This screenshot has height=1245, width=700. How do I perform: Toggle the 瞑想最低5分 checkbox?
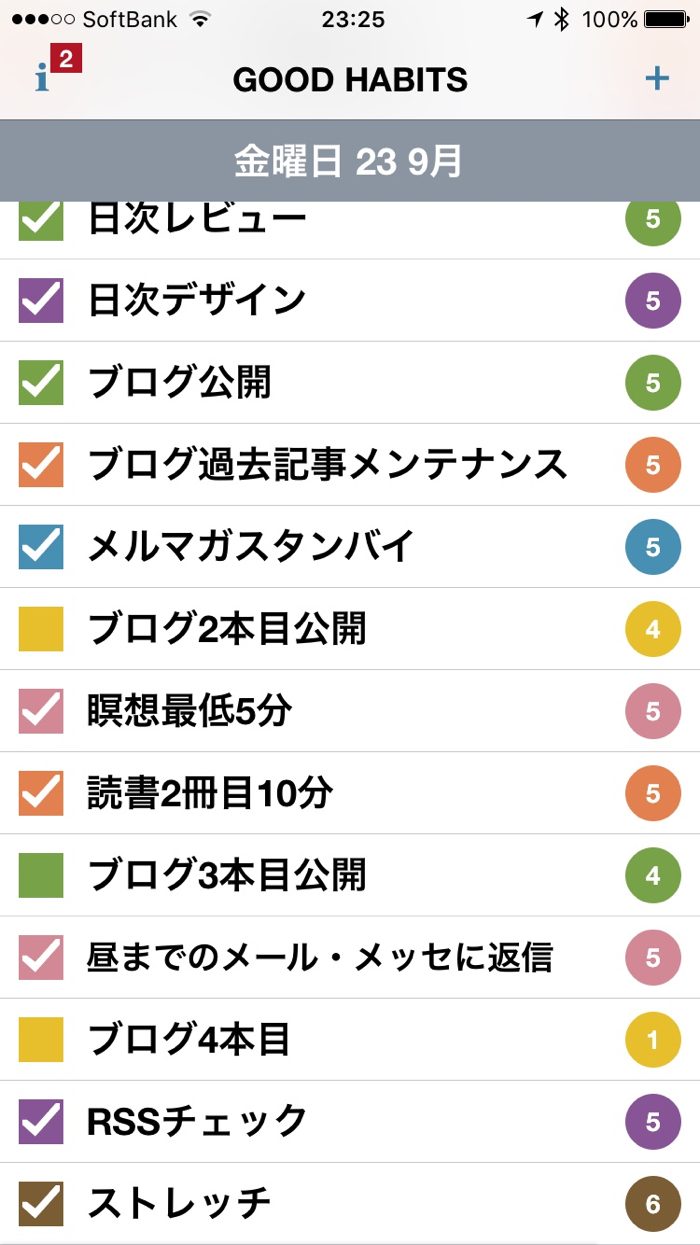pos(41,711)
